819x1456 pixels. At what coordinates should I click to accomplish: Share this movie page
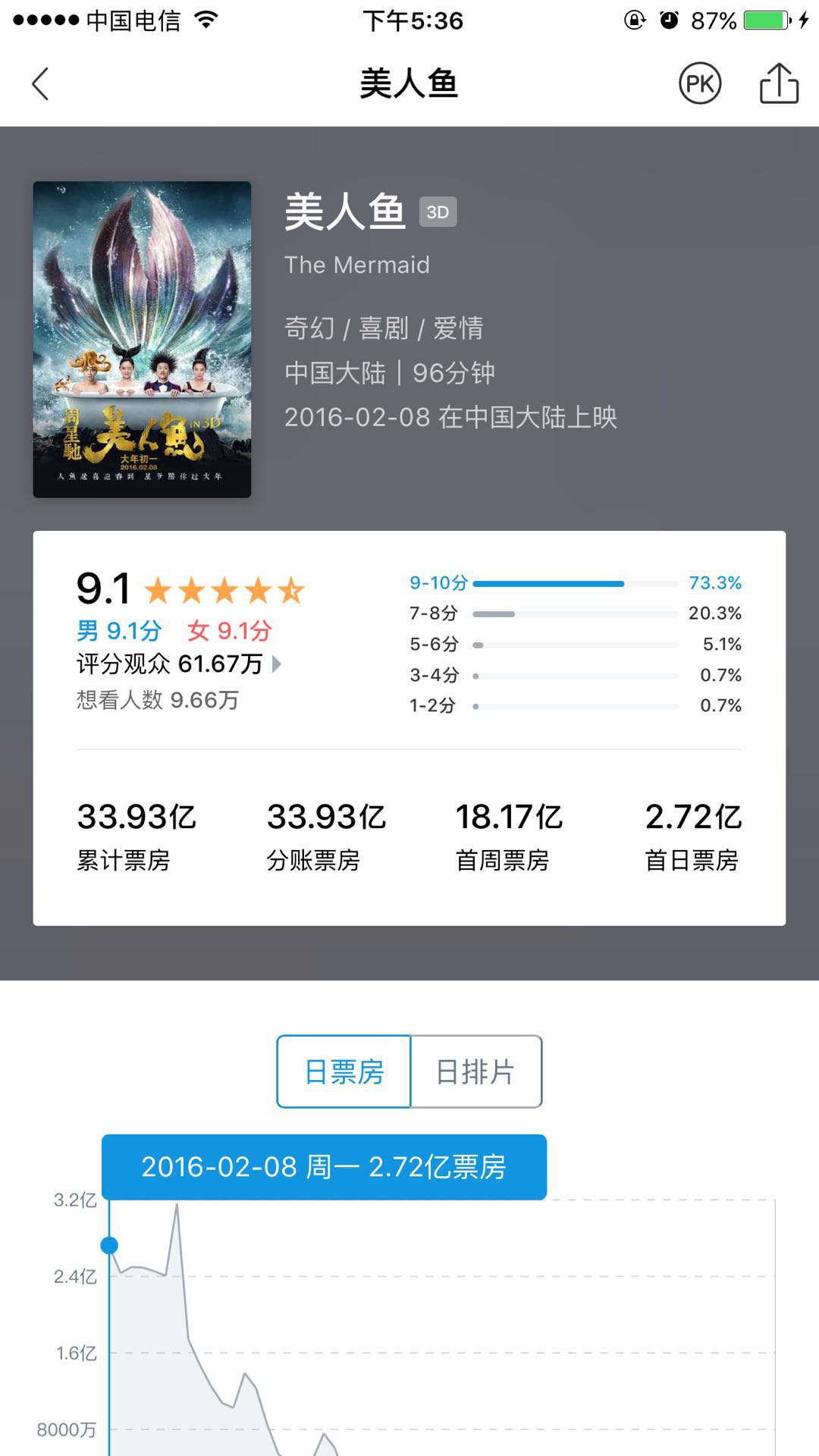pyautogui.click(x=779, y=83)
